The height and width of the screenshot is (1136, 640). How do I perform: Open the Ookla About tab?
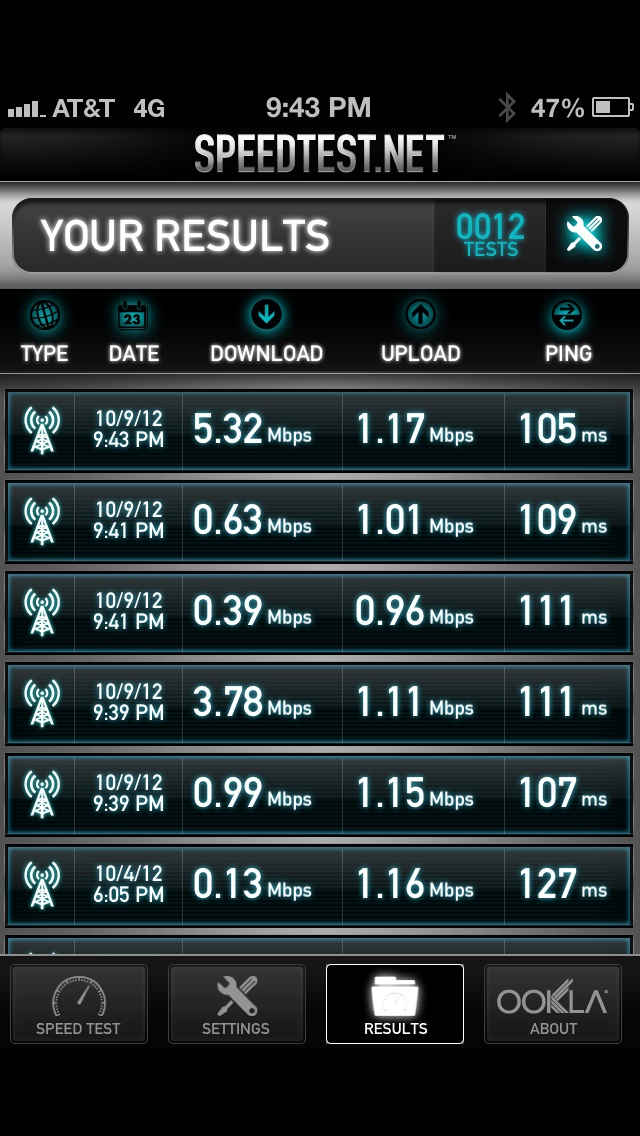pos(553,1004)
